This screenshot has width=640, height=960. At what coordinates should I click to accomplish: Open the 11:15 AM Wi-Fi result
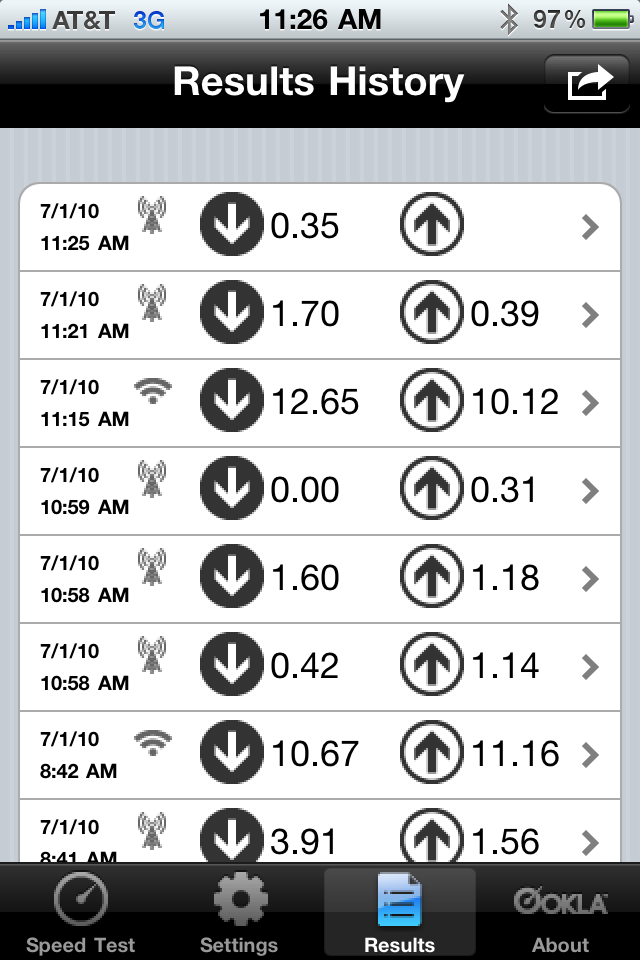(320, 403)
